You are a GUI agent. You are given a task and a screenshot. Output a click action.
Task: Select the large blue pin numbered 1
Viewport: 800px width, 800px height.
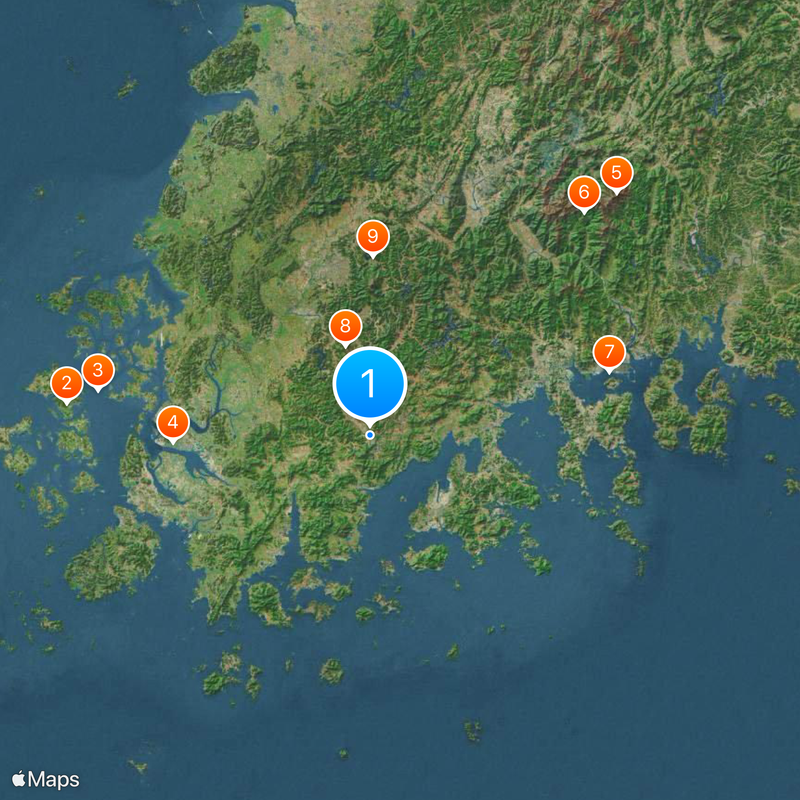click(x=369, y=383)
